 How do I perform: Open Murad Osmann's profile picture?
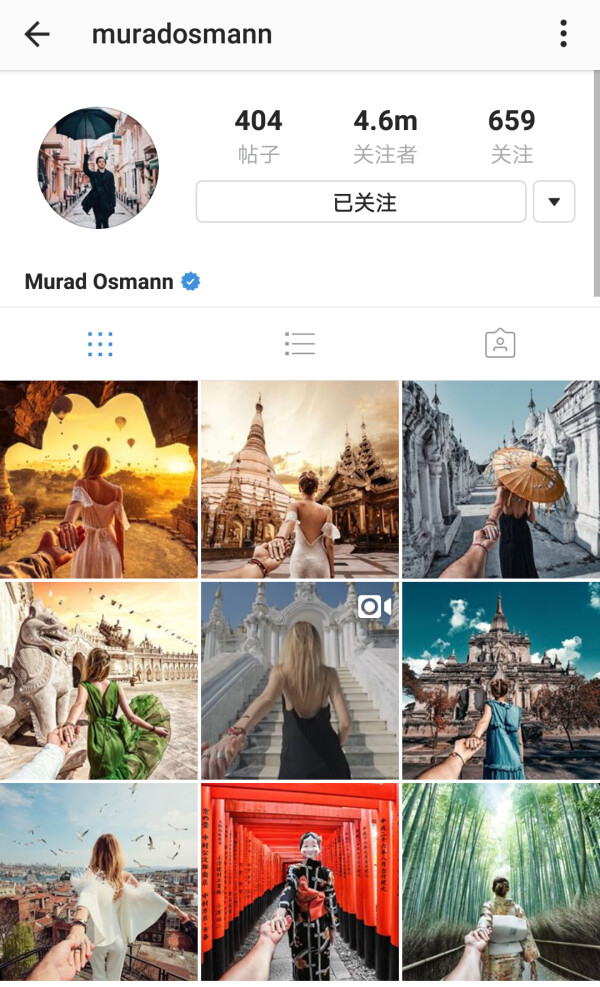coord(98,168)
